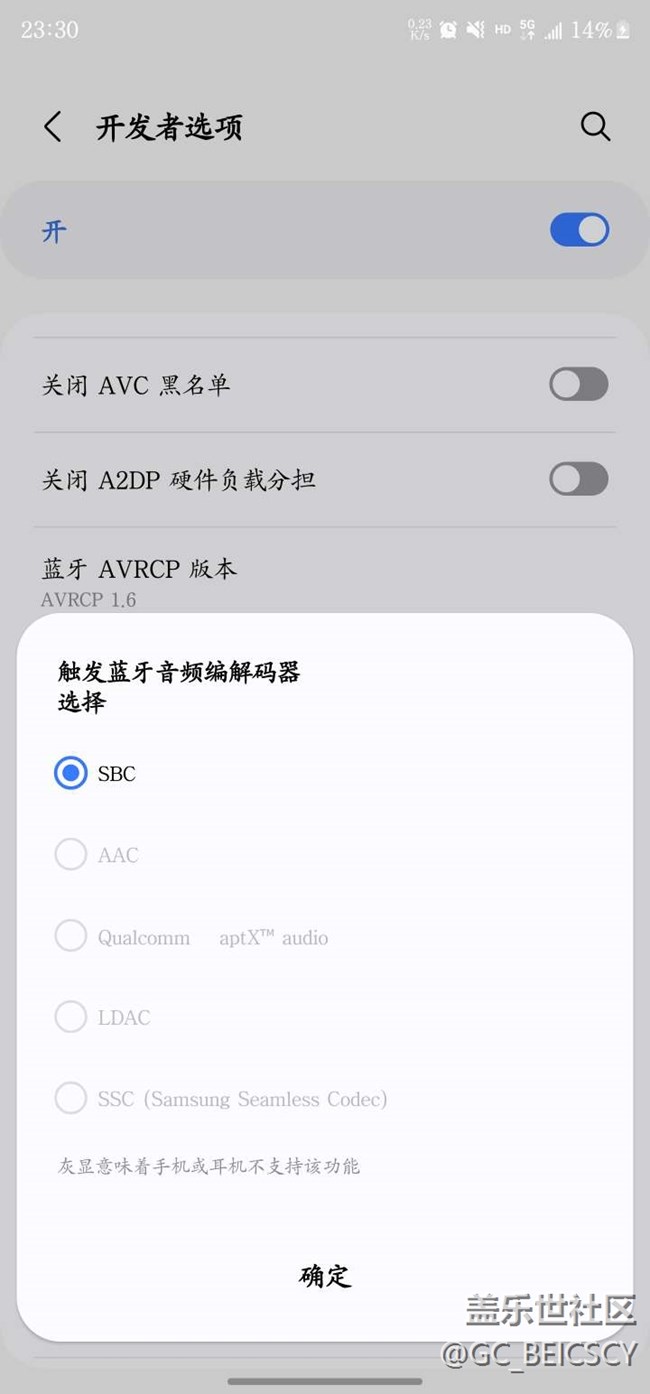Pick the LDAC codec option

[x=71, y=1018]
